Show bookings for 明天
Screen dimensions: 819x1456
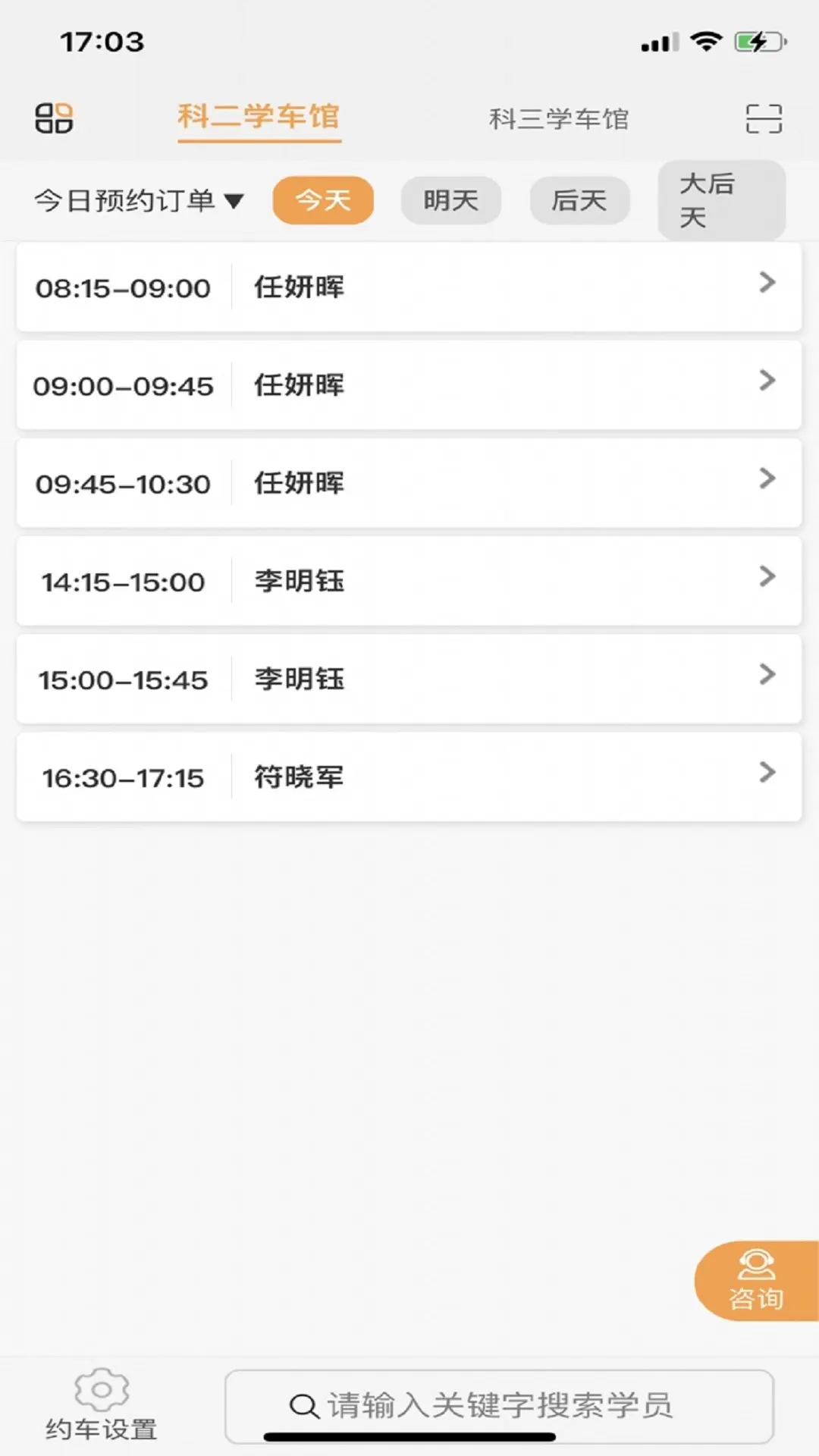tap(450, 201)
